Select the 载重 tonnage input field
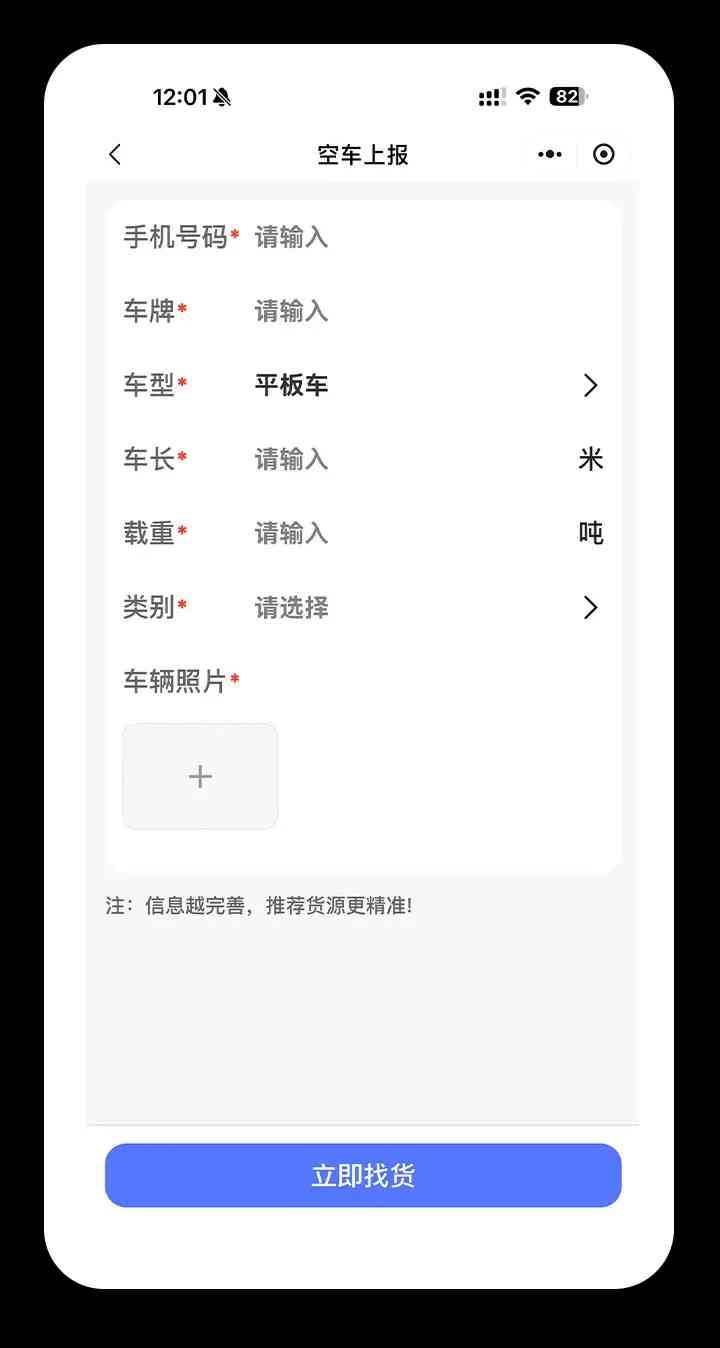 pyautogui.click(x=400, y=534)
